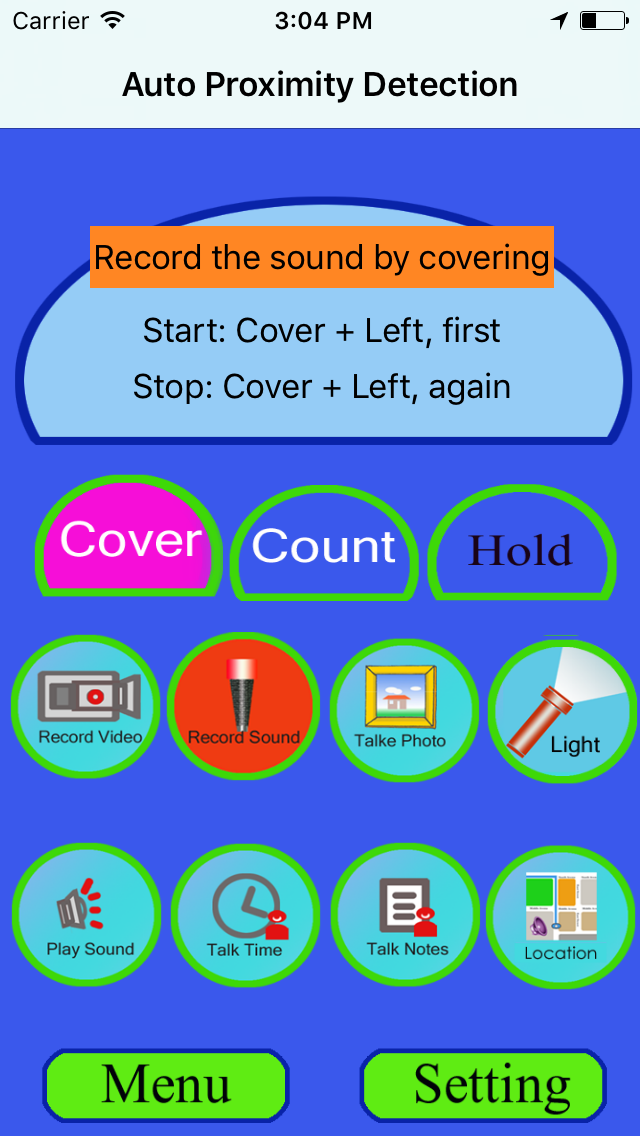Viewport: 640px width, 1136px height.
Task: Switch to the Count mode
Action: (323, 546)
